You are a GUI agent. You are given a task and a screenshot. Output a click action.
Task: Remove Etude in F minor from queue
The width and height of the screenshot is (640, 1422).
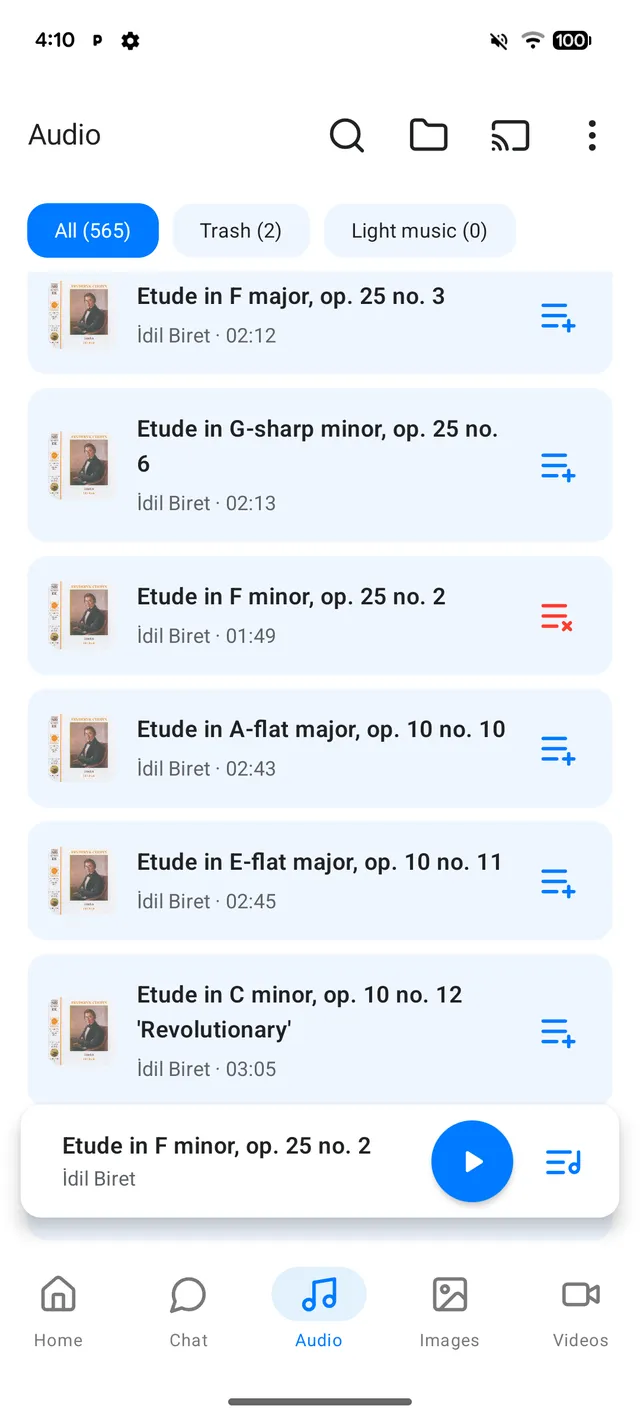click(556, 617)
